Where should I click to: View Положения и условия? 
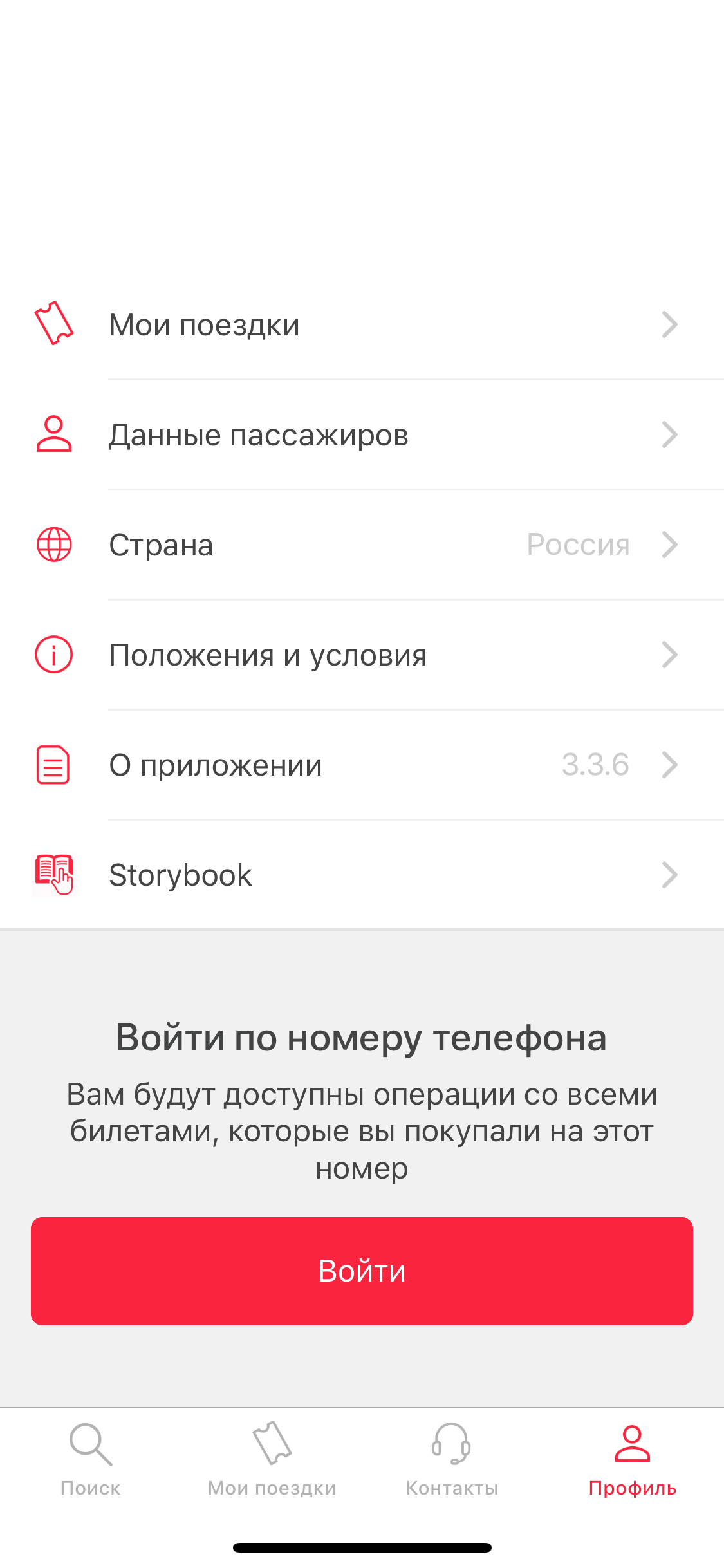(x=360, y=655)
